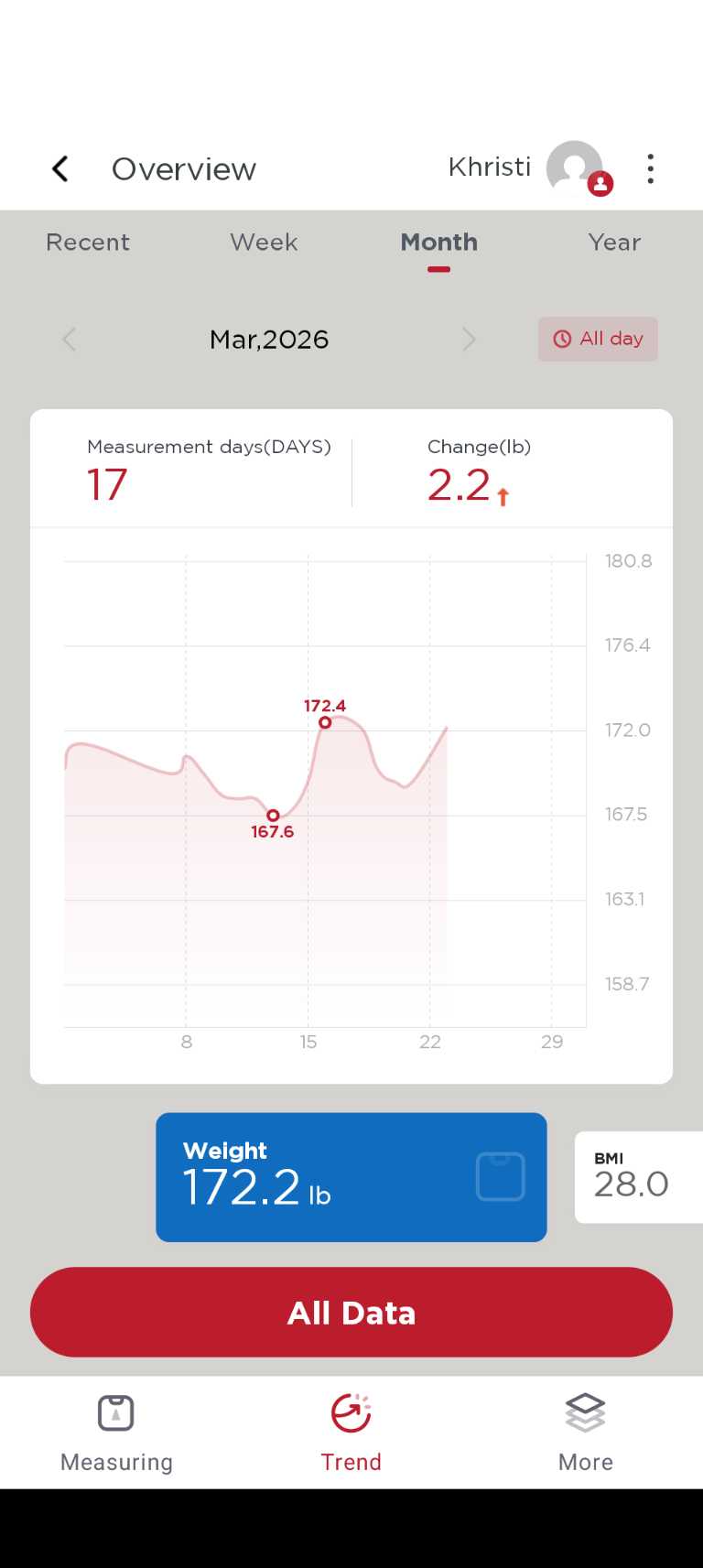Open the Trend tab

351,1433
